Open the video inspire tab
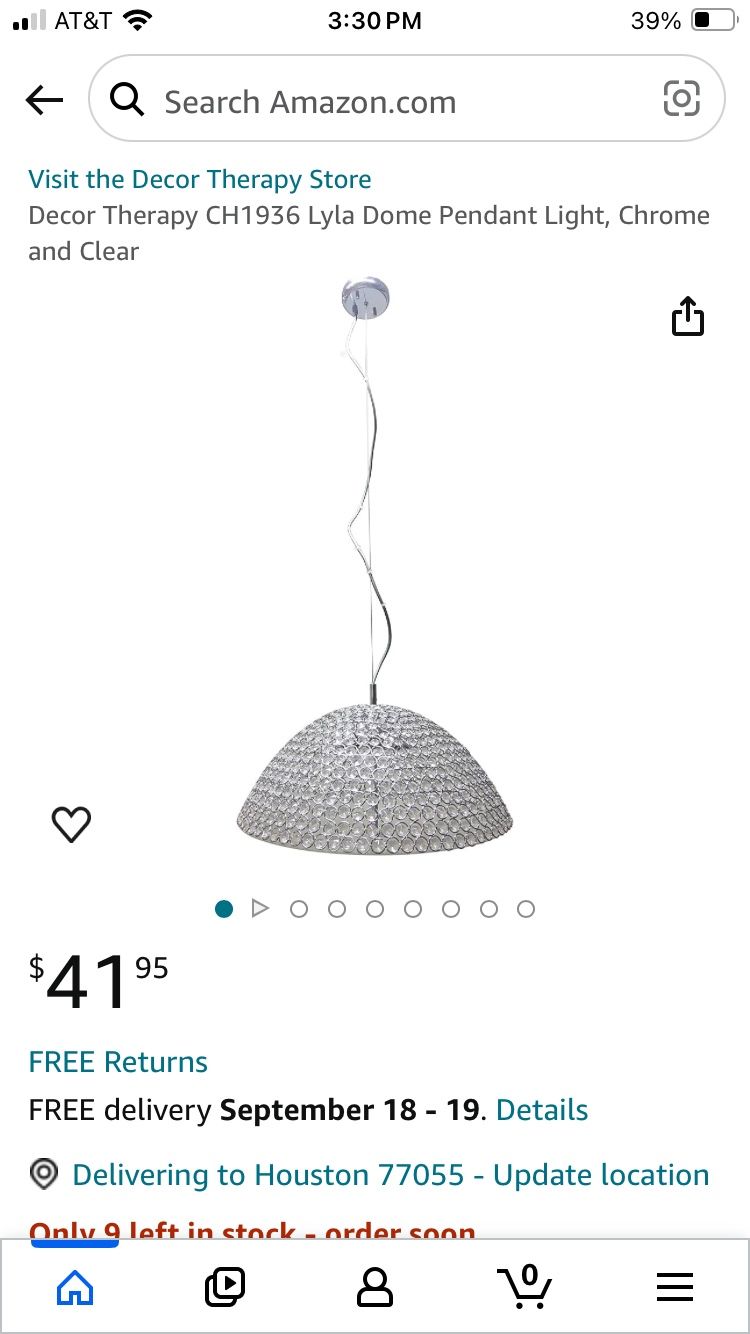 click(x=225, y=1287)
